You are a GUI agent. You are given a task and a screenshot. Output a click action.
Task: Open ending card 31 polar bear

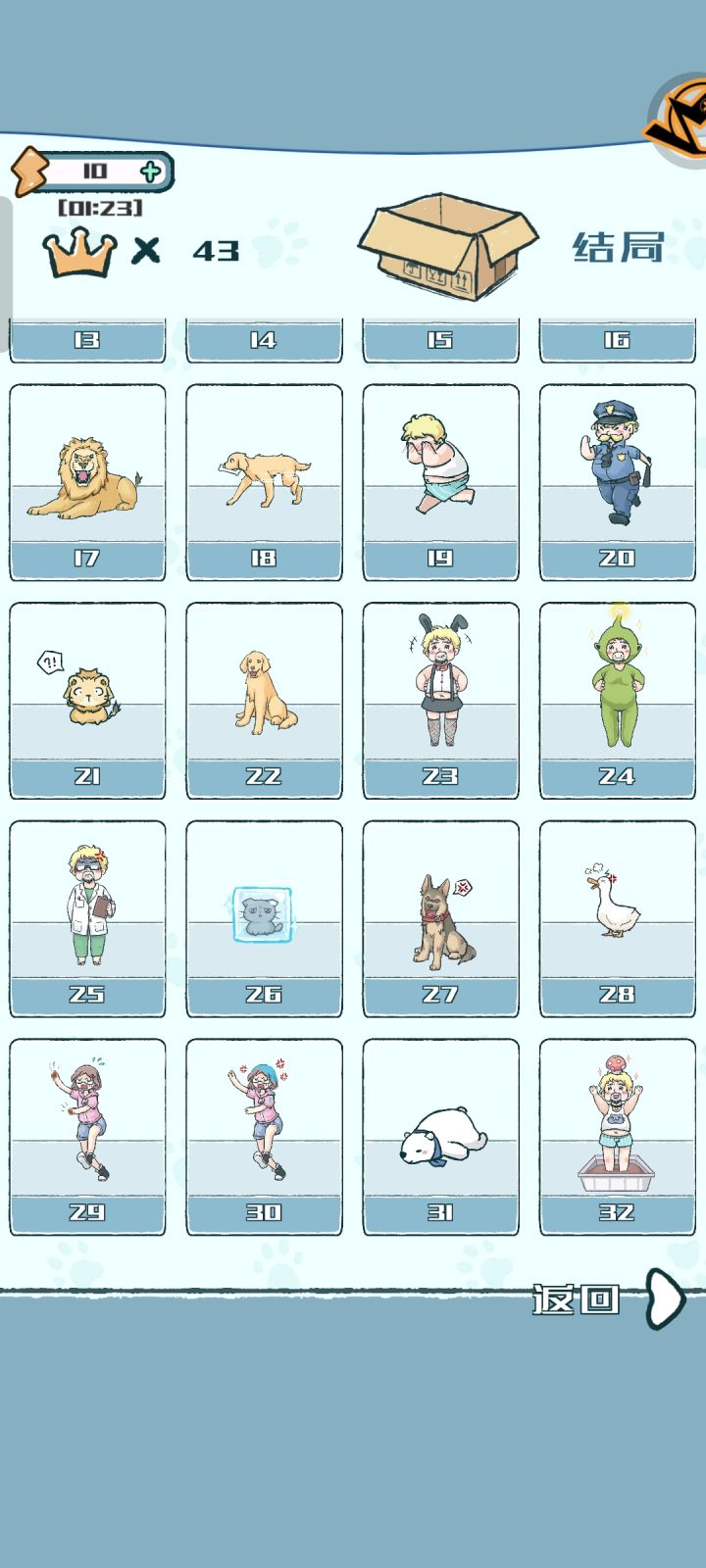440,1137
